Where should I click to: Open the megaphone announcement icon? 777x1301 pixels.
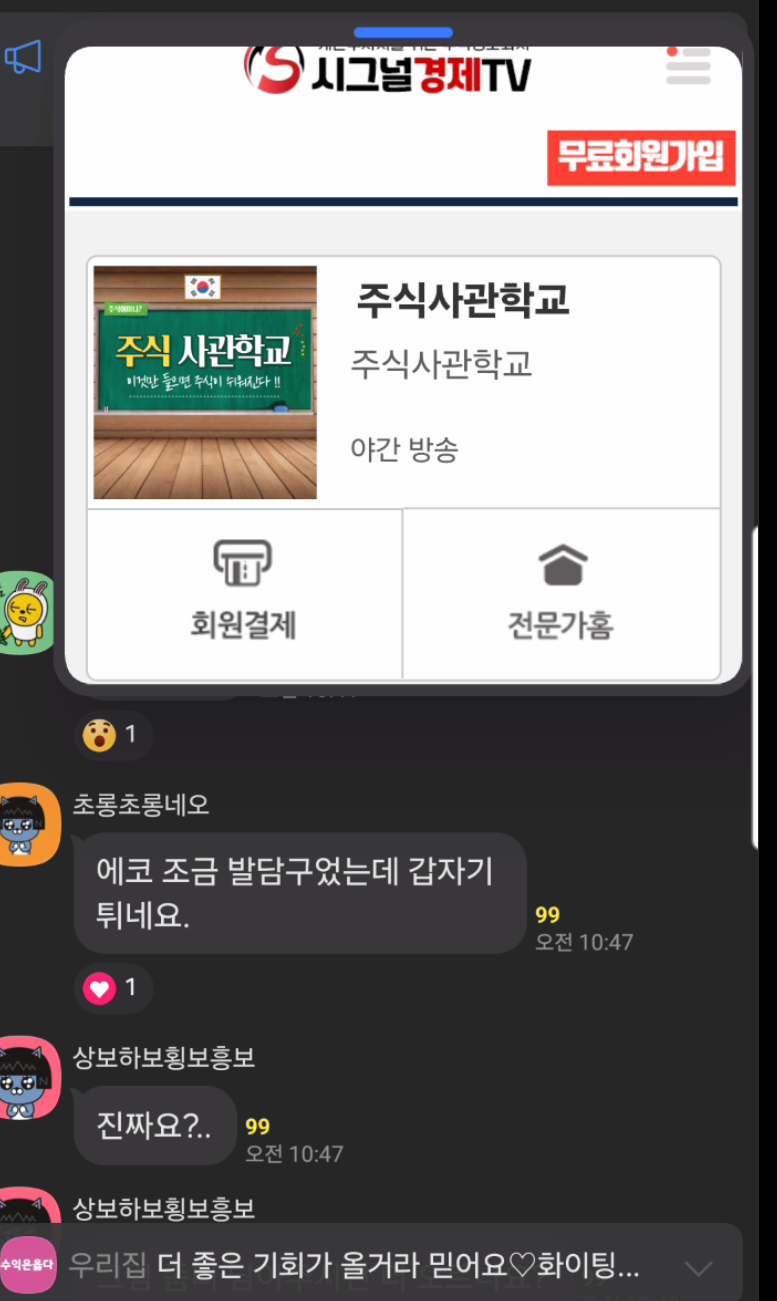pos(24,57)
